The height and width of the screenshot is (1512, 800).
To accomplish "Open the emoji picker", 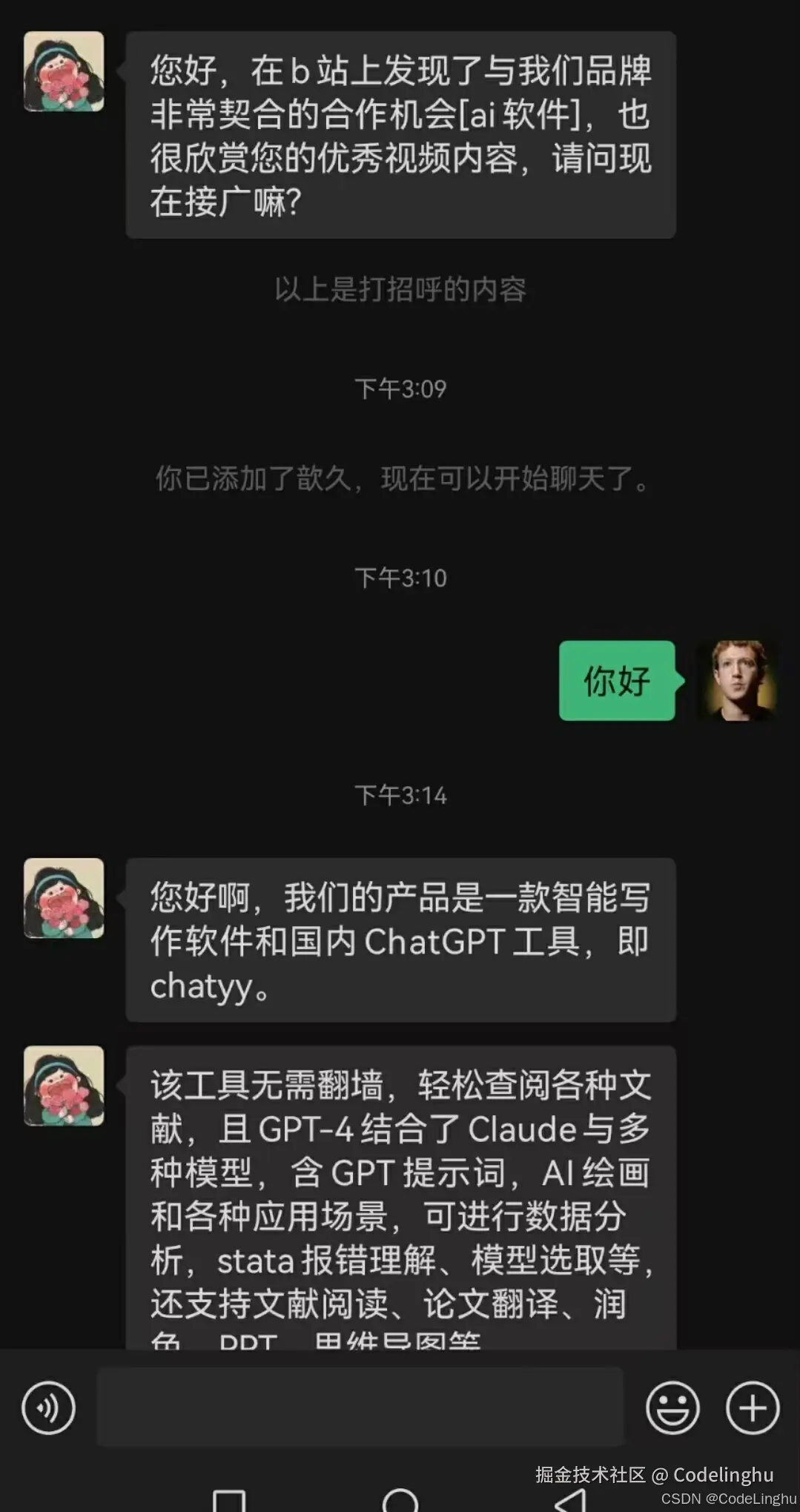I will (x=672, y=1407).
